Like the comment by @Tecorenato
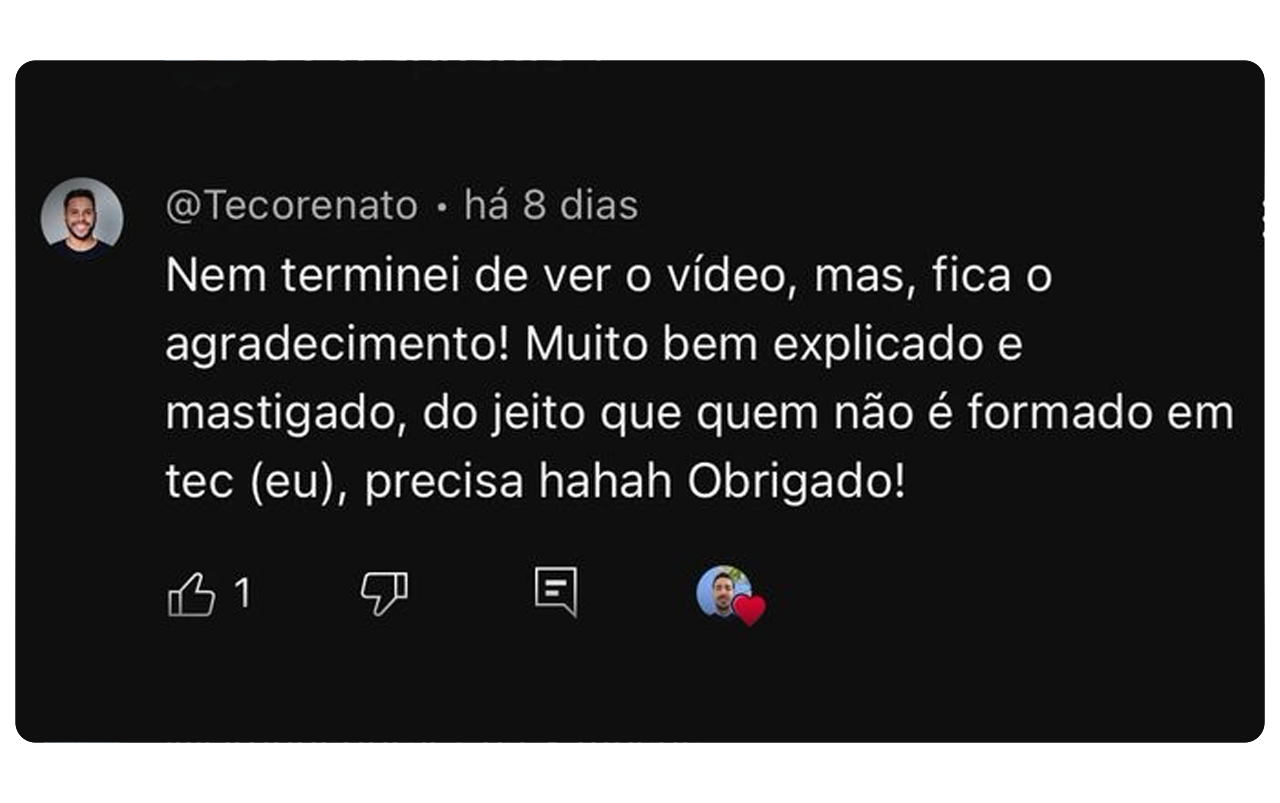1280x803 pixels. [191, 594]
